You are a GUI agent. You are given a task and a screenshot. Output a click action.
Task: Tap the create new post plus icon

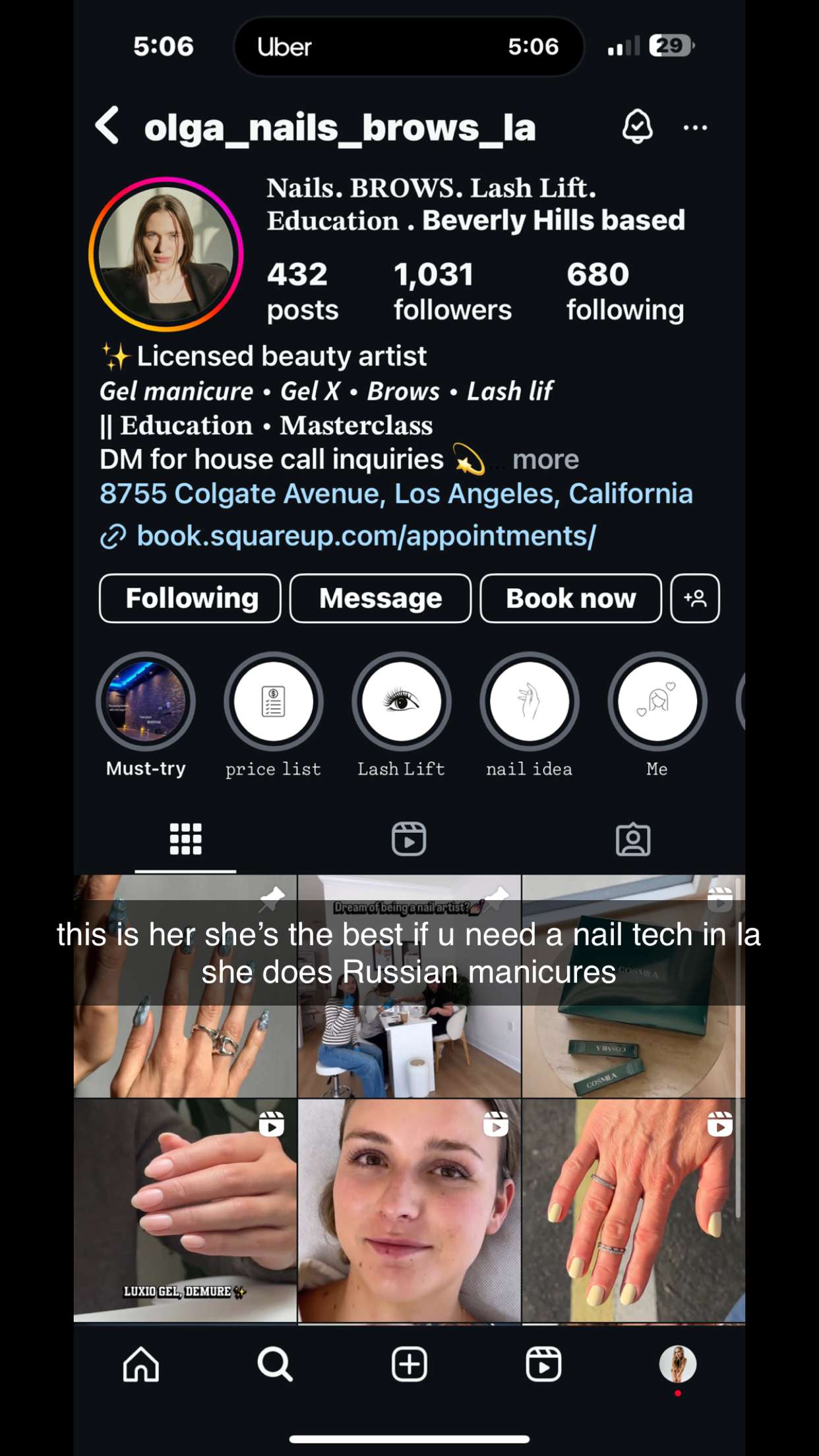409,1364
